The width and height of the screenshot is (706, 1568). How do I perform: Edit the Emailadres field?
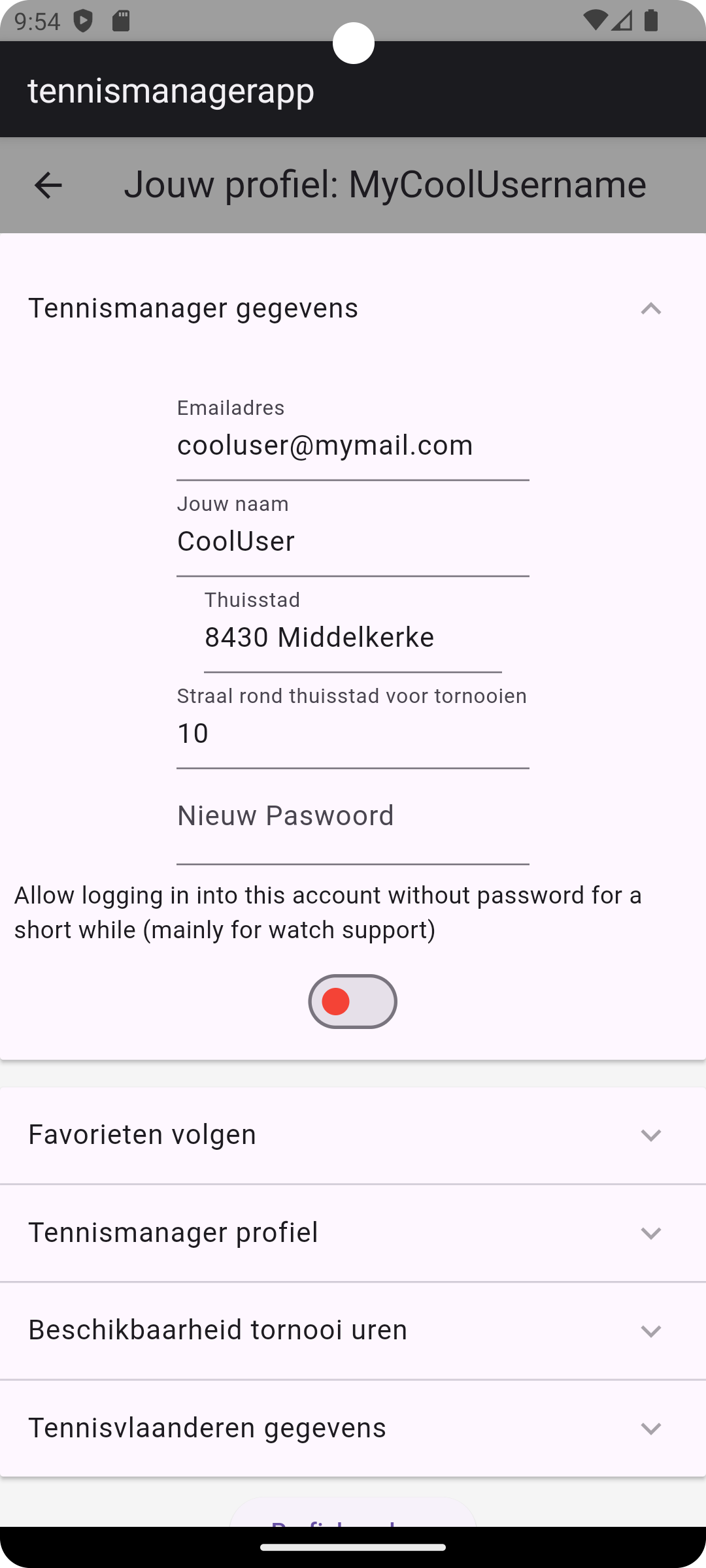coord(353,446)
